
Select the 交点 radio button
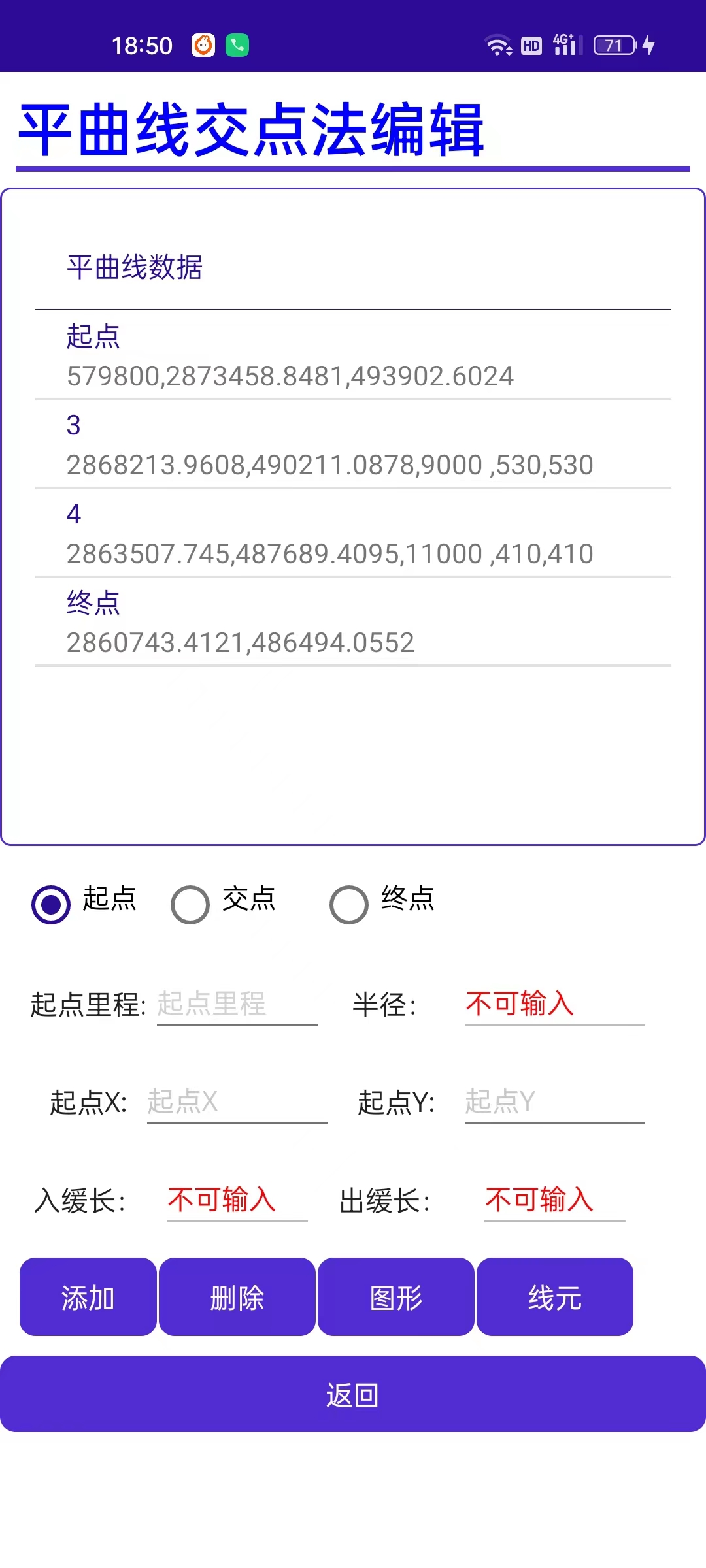pyautogui.click(x=190, y=904)
